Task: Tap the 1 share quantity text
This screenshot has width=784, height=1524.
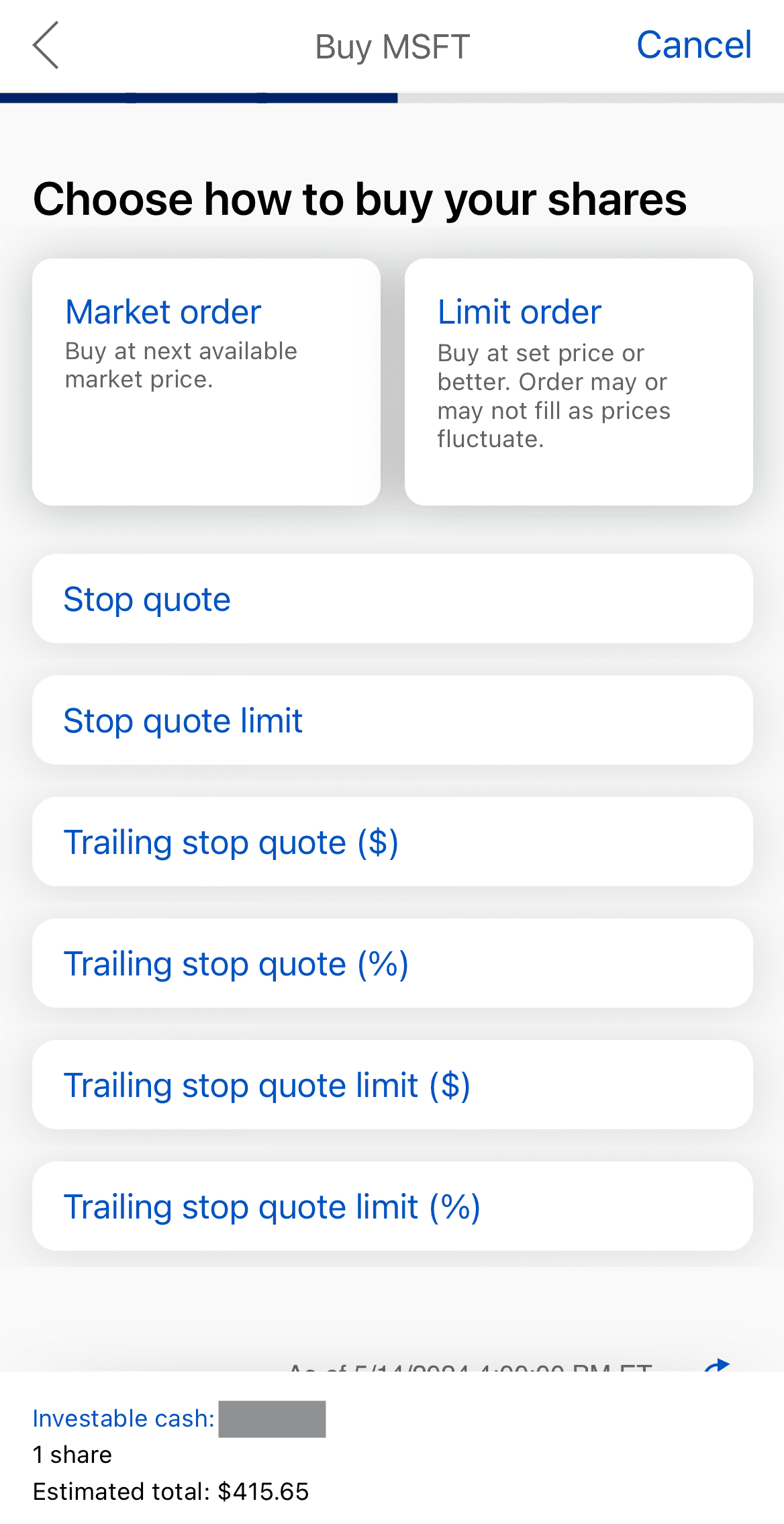Action: [72, 1455]
